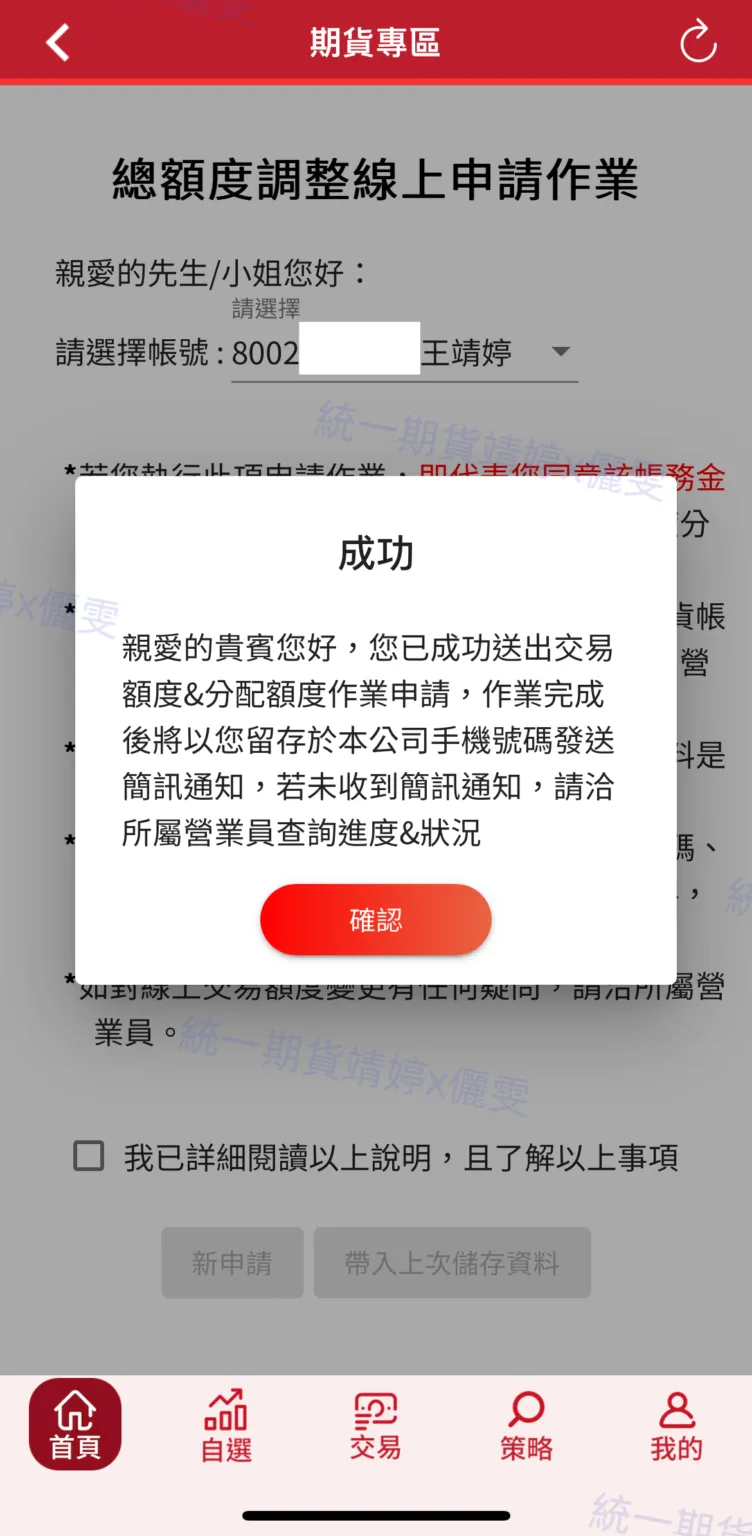Open the account selection dropdown
This screenshot has width=752, height=1536.
561,352
